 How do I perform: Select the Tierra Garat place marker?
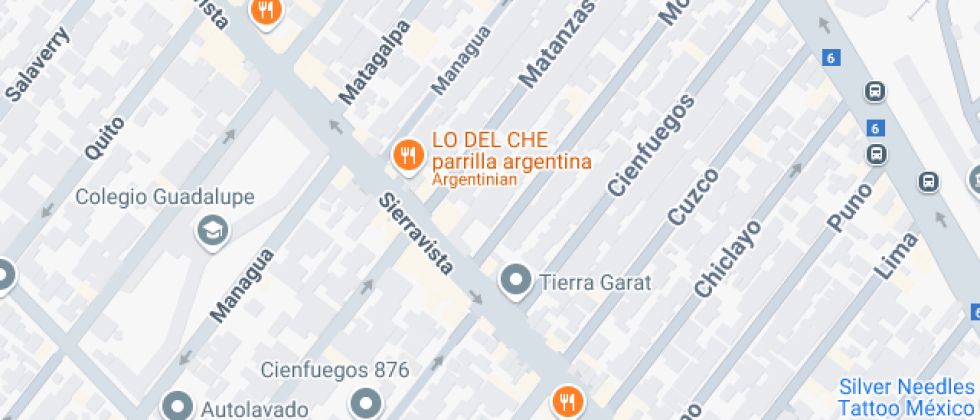(516, 281)
